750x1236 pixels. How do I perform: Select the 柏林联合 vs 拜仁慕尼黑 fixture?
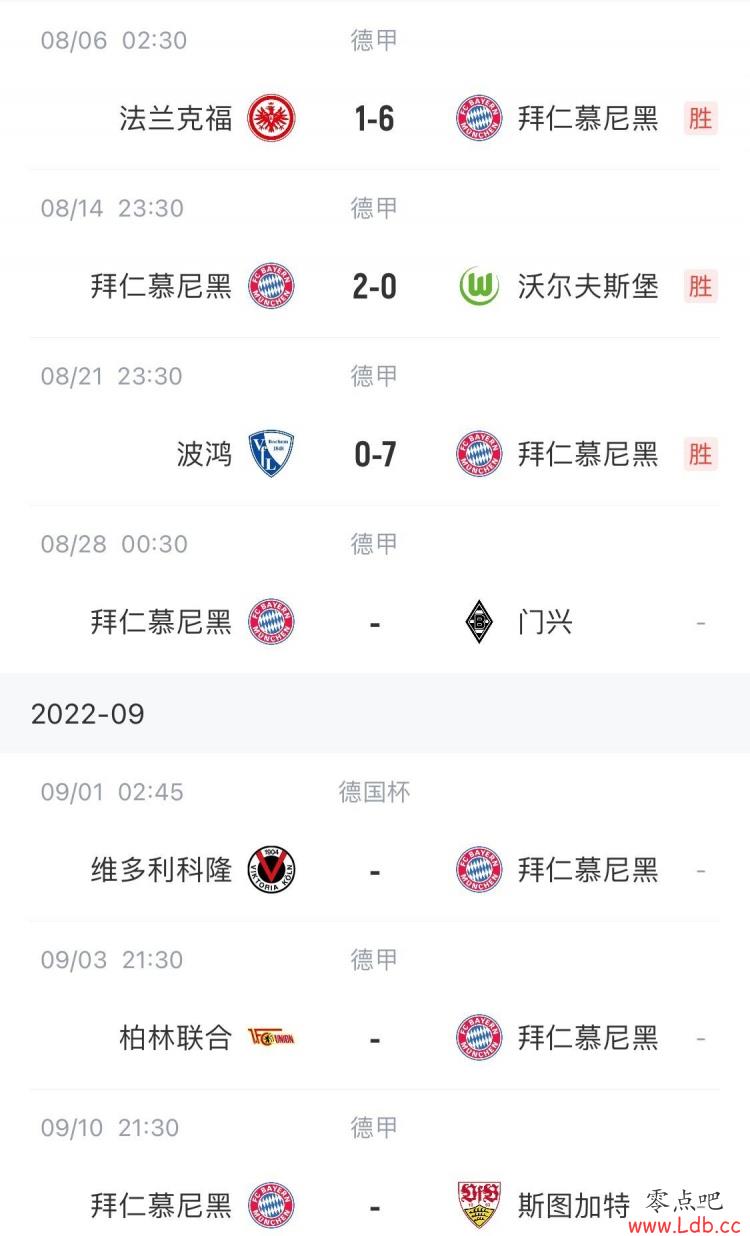pyautogui.click(x=375, y=1005)
